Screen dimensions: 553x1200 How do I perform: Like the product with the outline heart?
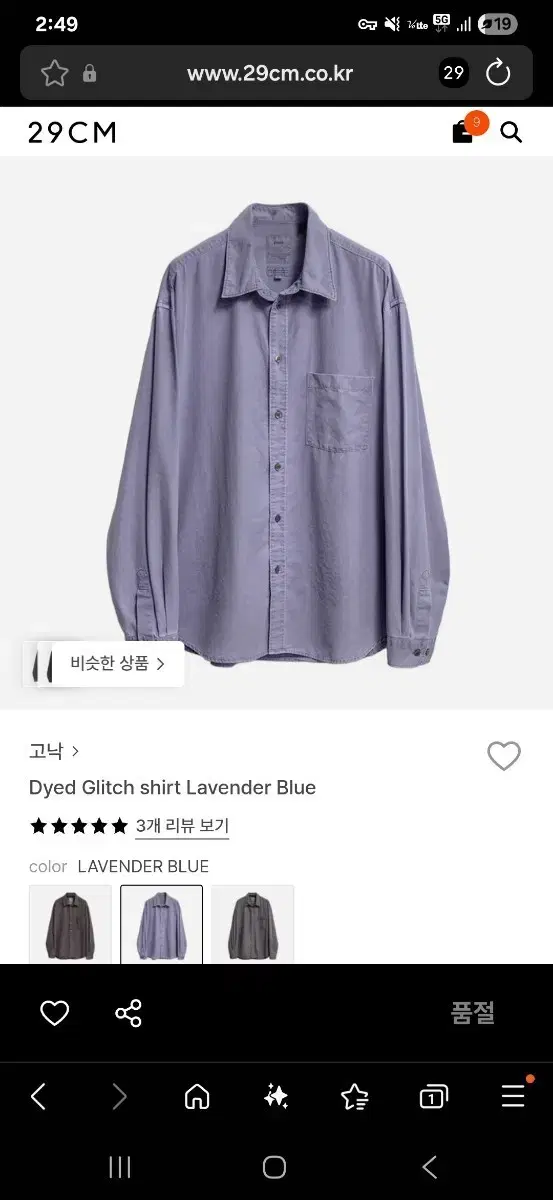[504, 756]
